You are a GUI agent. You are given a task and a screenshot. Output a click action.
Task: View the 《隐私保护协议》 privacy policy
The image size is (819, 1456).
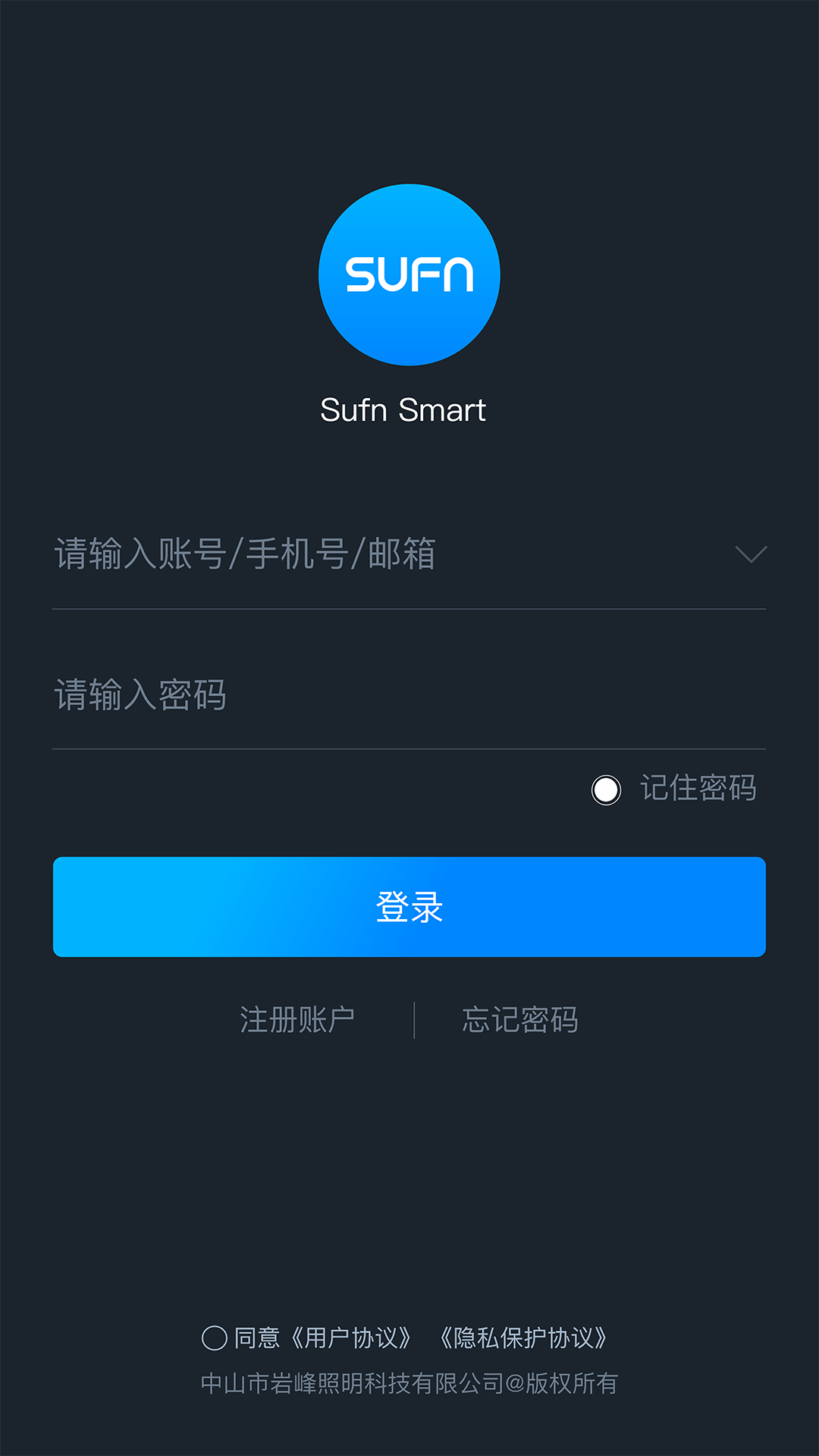(523, 1334)
